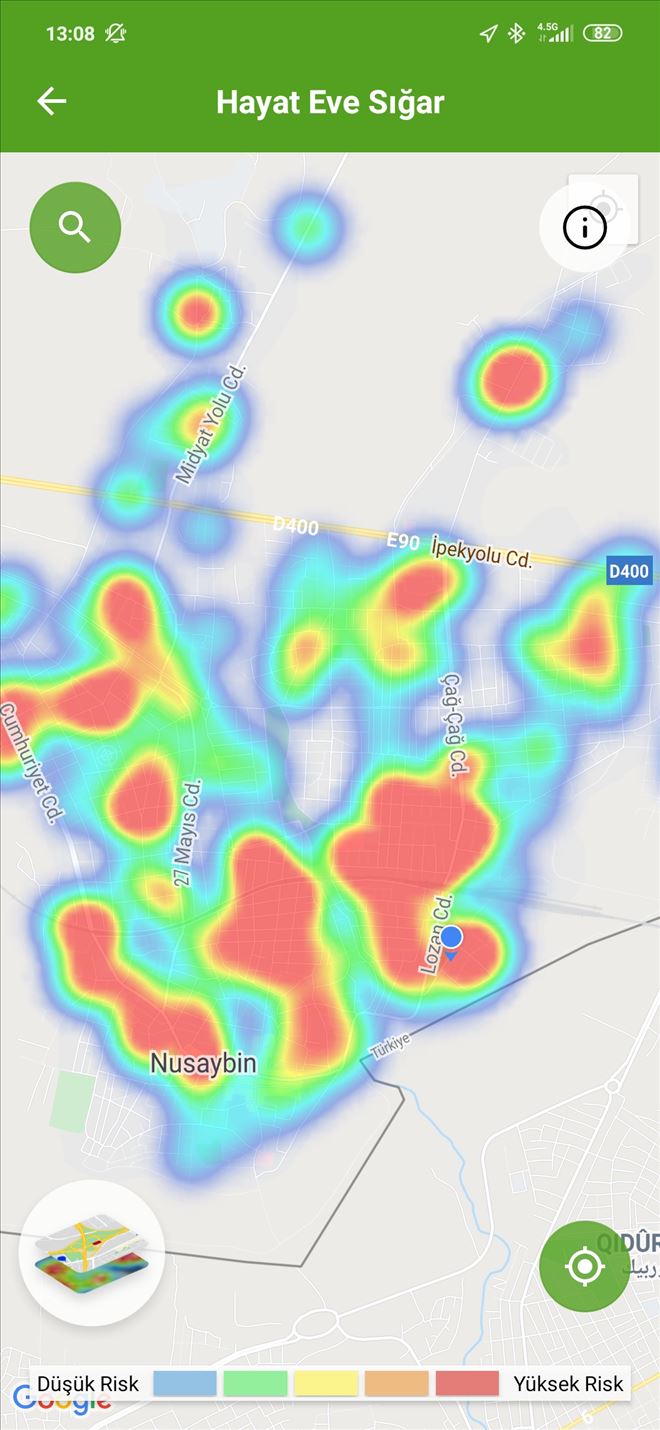Tap the blue current location marker
Screen dimensions: 660x1430
[x=452, y=940]
